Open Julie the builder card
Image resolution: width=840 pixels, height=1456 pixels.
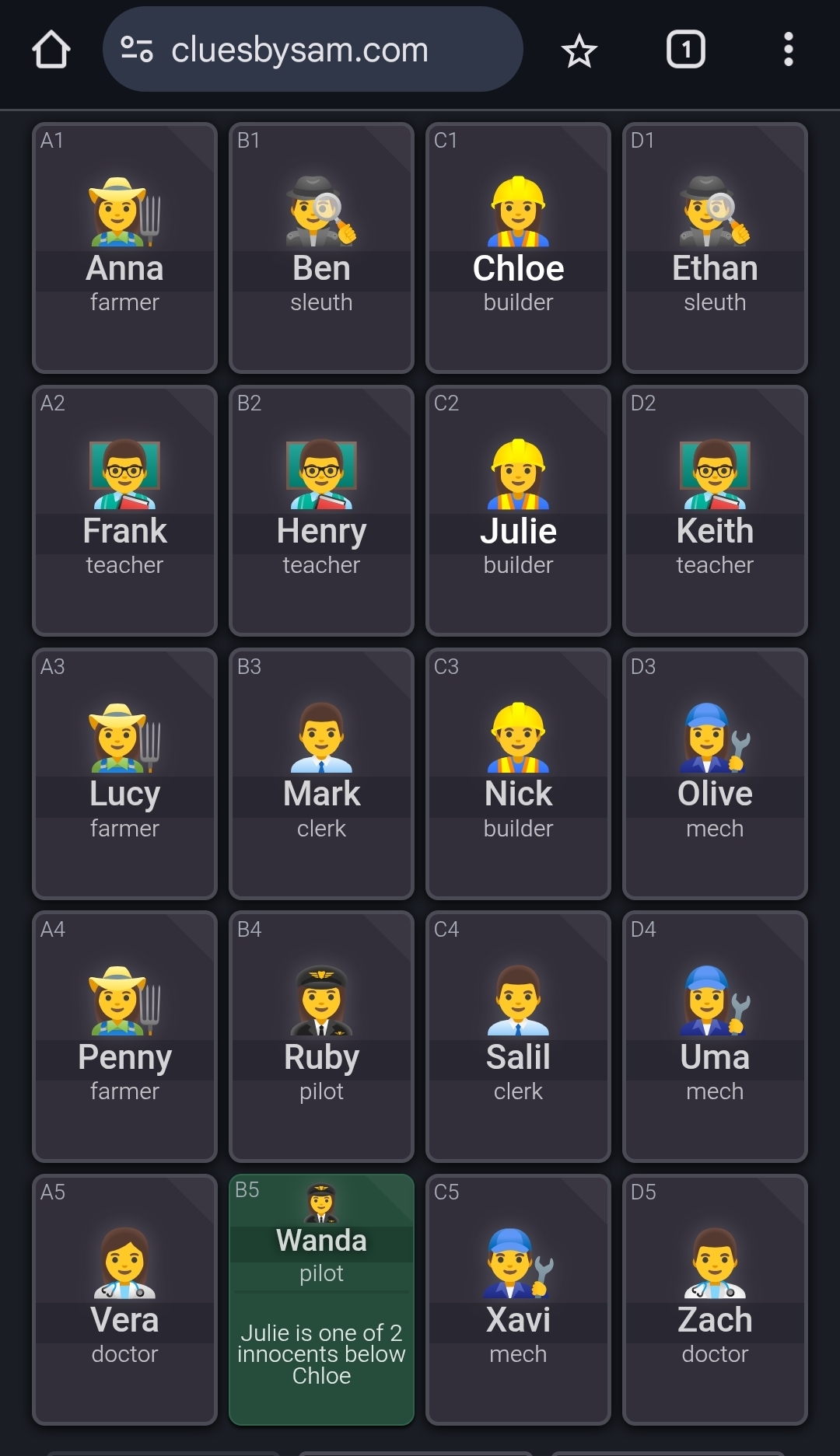click(518, 510)
